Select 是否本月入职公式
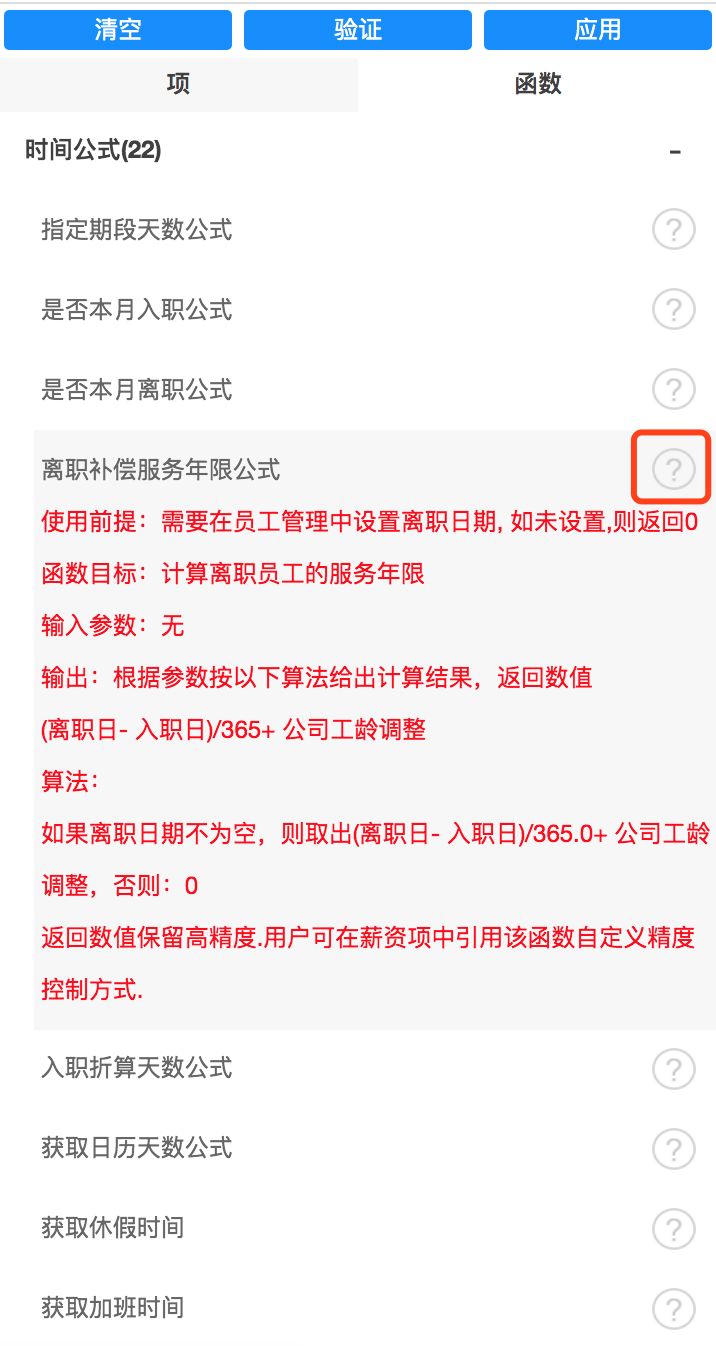 pyautogui.click(x=137, y=310)
